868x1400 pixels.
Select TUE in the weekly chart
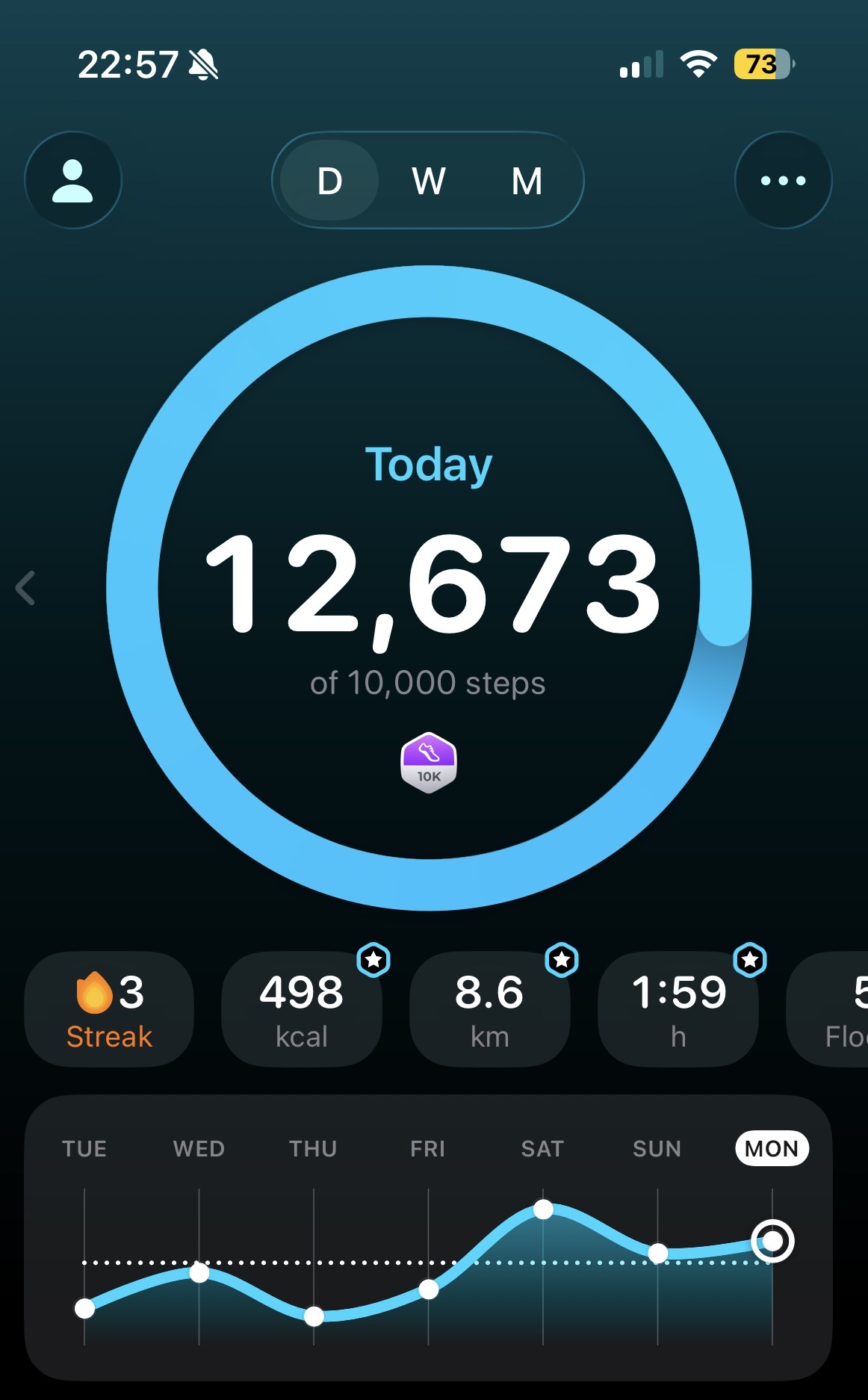click(84, 1148)
